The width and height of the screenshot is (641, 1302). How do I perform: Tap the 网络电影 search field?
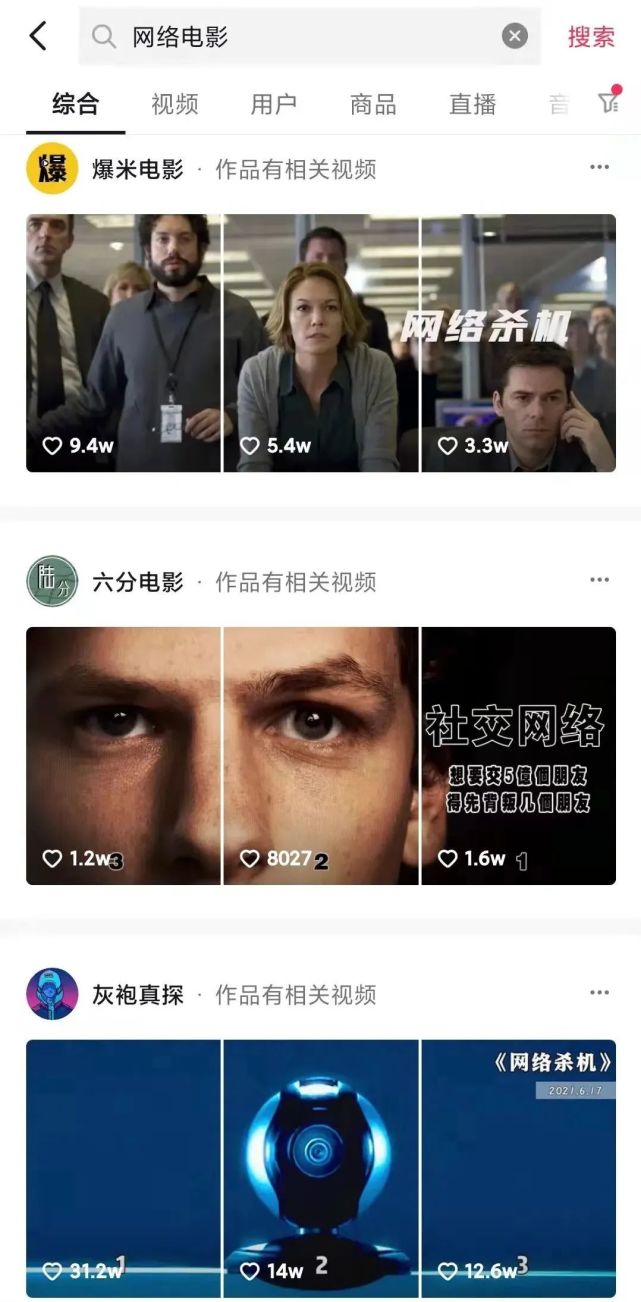300,37
